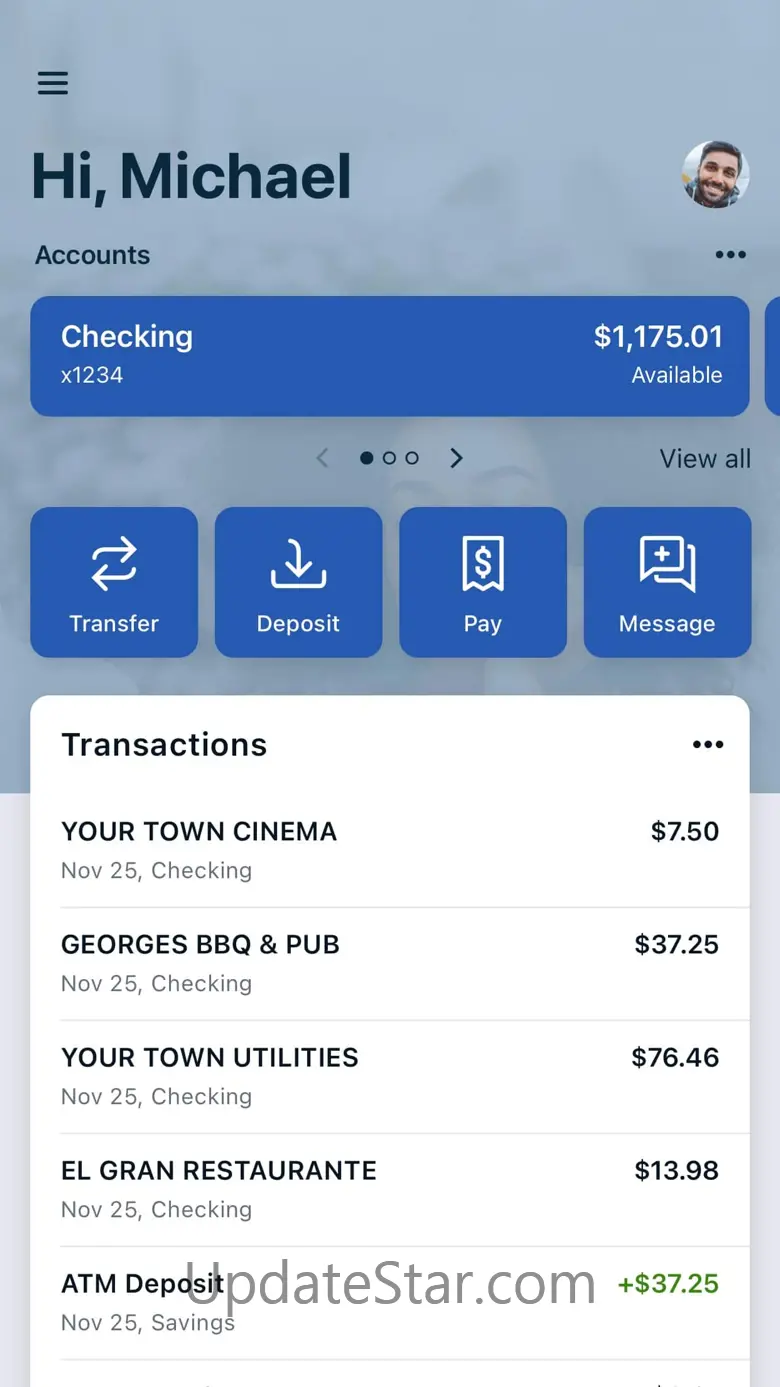The height and width of the screenshot is (1387, 780).
Task: Select the EL GRAN RESTAURANTE transaction
Action: (x=390, y=1189)
